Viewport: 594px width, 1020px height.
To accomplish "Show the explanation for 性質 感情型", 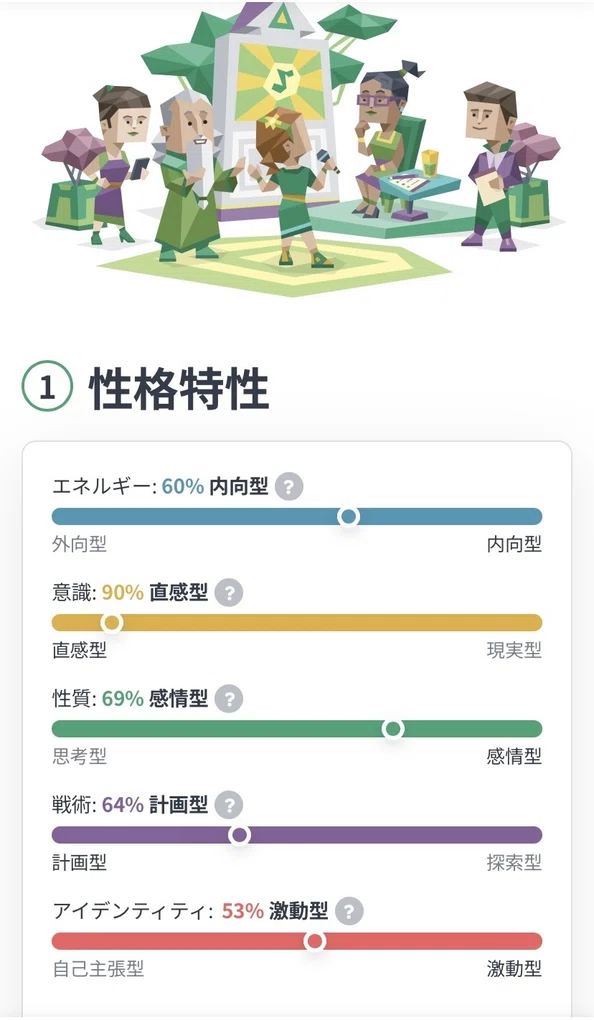I will point(228,699).
